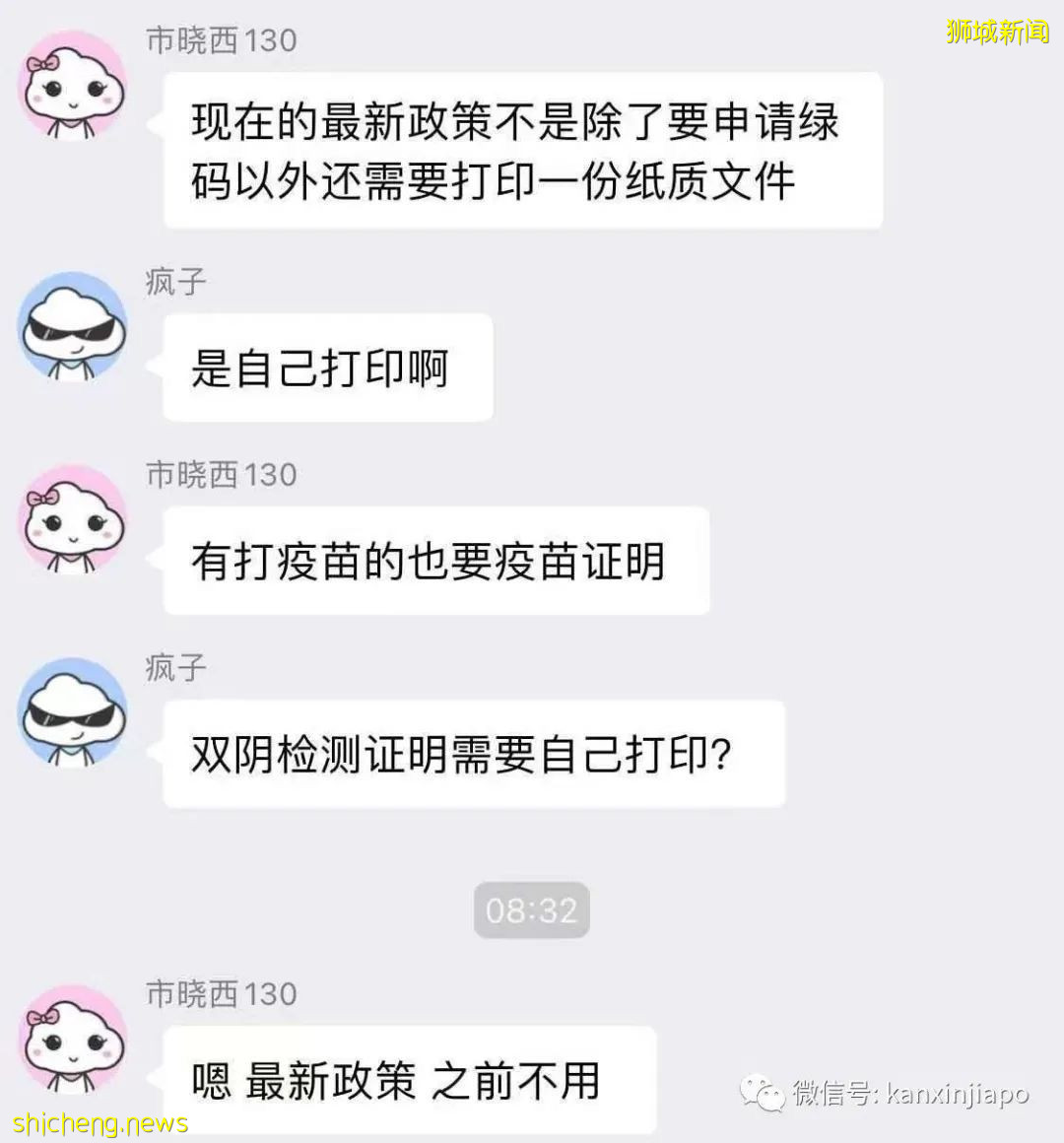The image size is (1064, 1143).
Task: Tap 市晓西130's avatar next to 嗯 最新政策 之前不用
Action: click(73, 1040)
